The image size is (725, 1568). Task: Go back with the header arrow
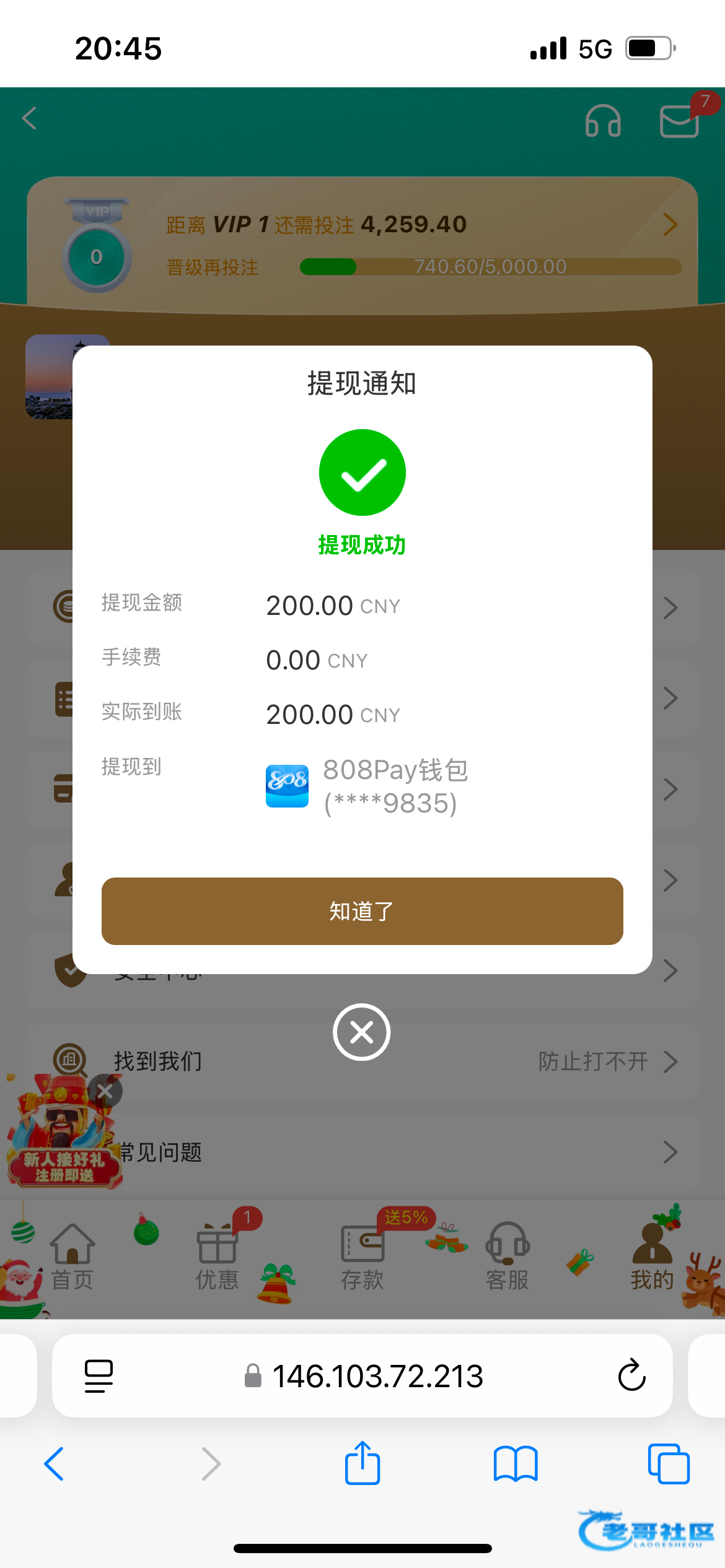30,118
